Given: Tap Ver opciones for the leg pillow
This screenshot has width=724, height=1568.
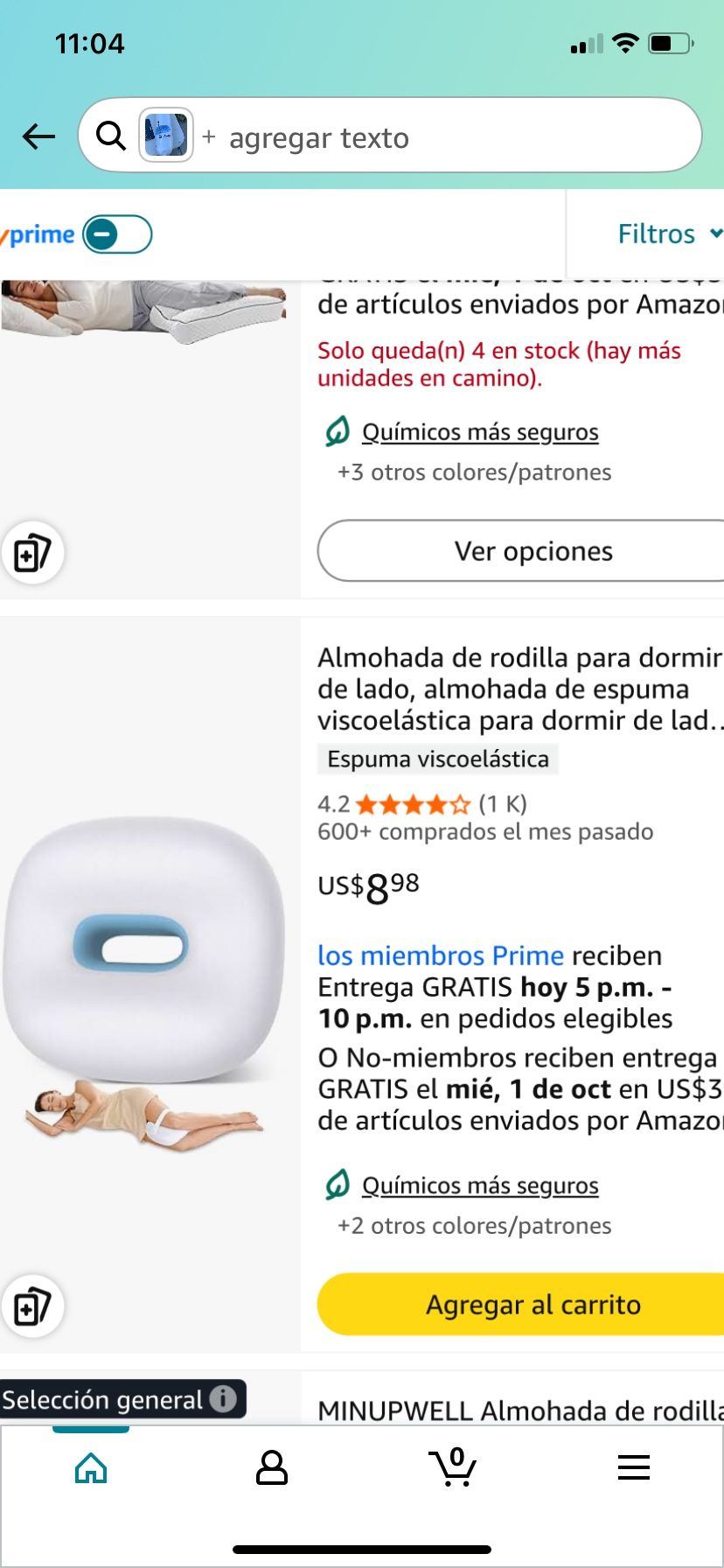Looking at the screenshot, I should pos(533,551).
